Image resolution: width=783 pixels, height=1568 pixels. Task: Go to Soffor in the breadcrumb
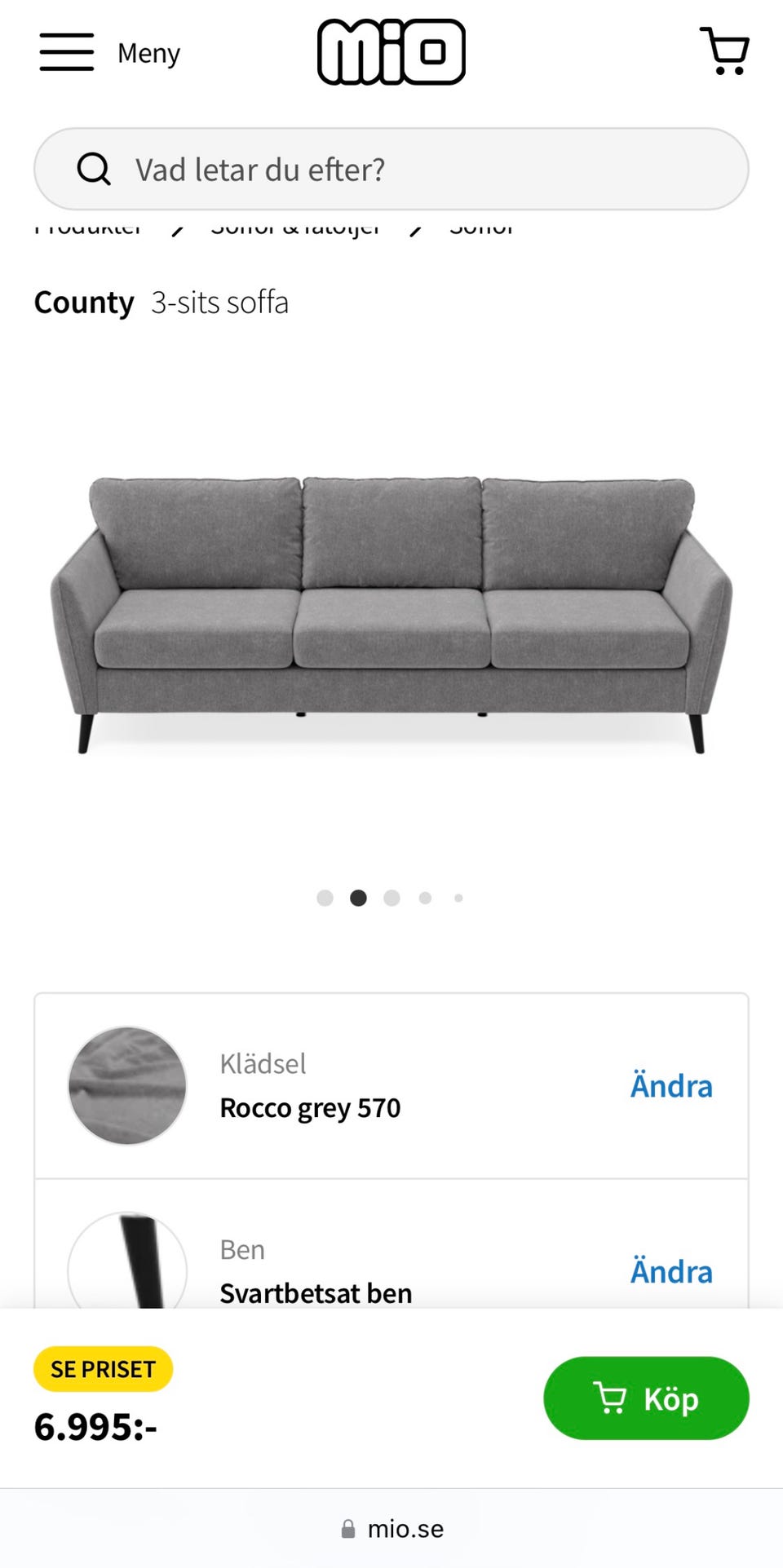(x=481, y=227)
